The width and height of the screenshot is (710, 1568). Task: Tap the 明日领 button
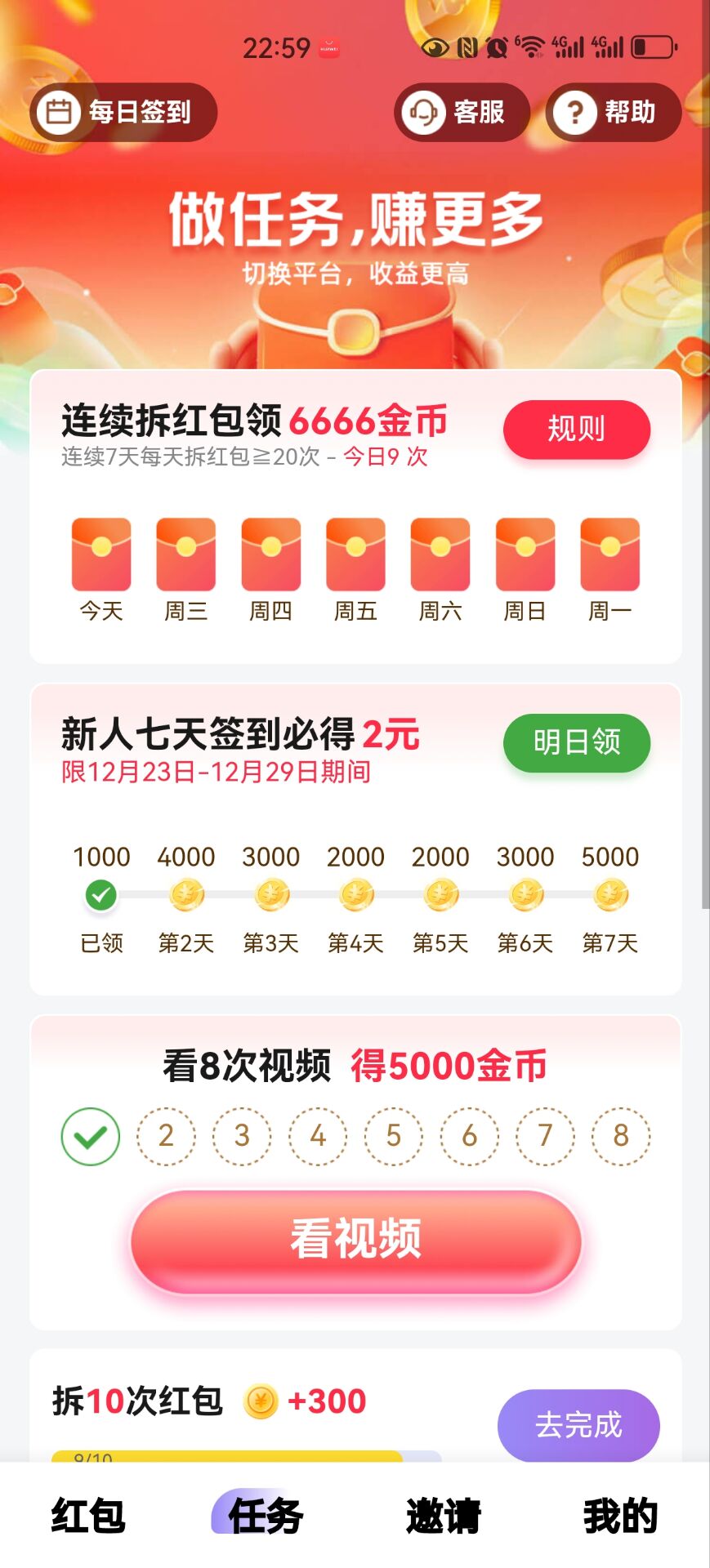click(x=576, y=742)
